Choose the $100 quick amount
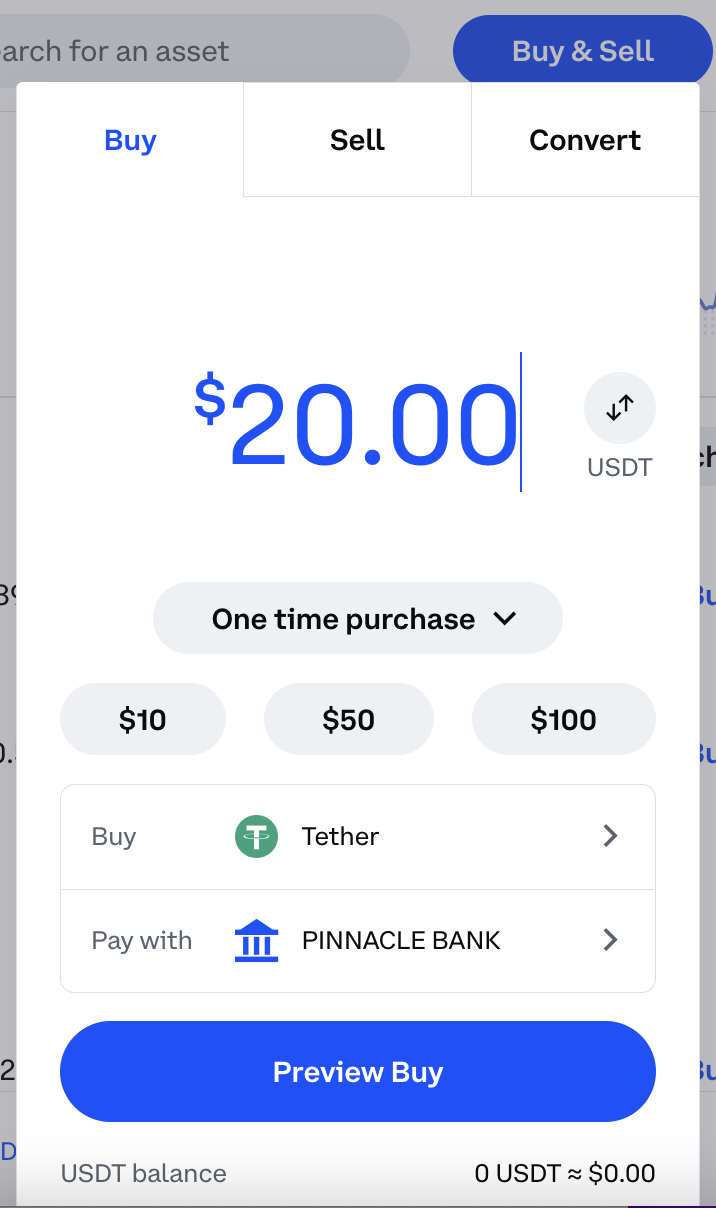The width and height of the screenshot is (716, 1208). point(564,719)
